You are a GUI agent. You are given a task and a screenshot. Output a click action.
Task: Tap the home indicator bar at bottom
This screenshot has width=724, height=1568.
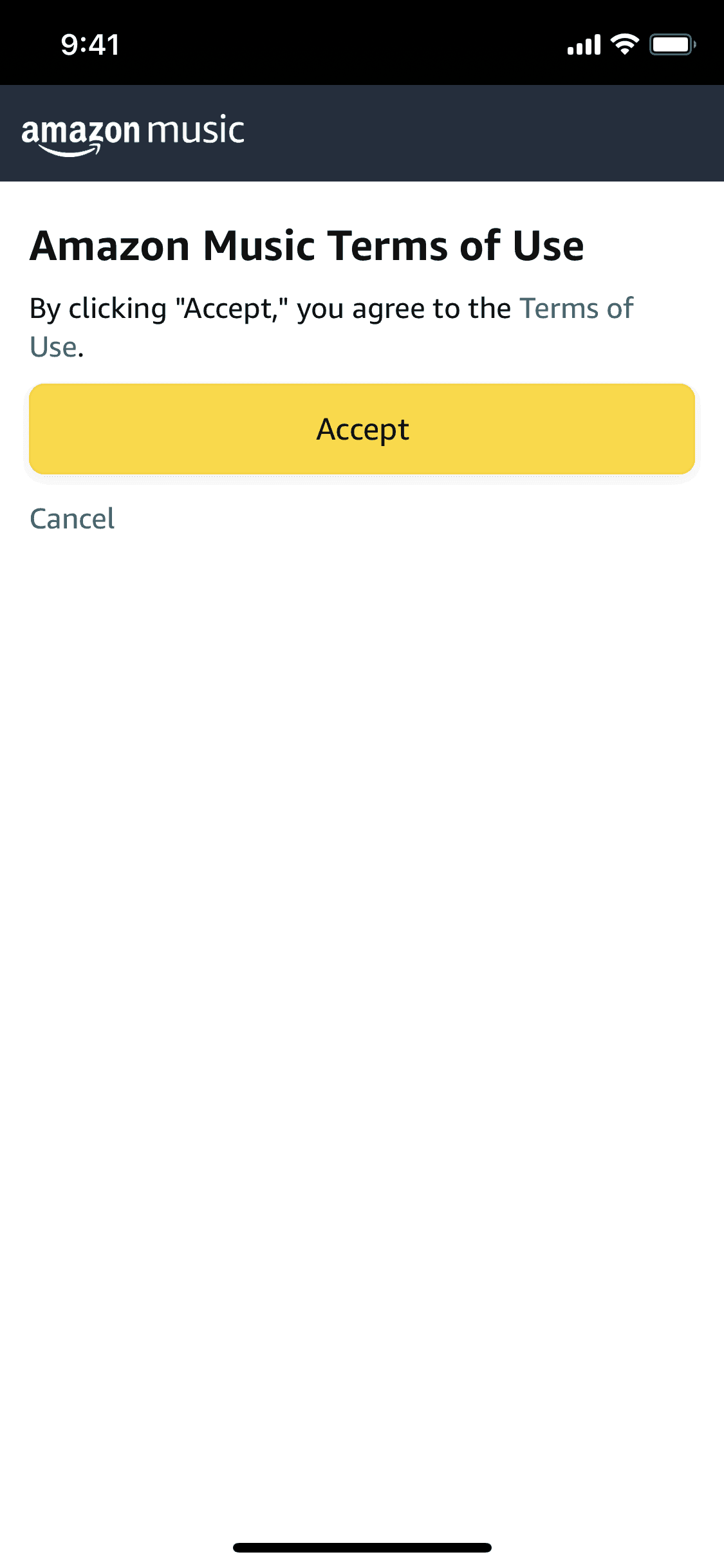pos(362,1545)
